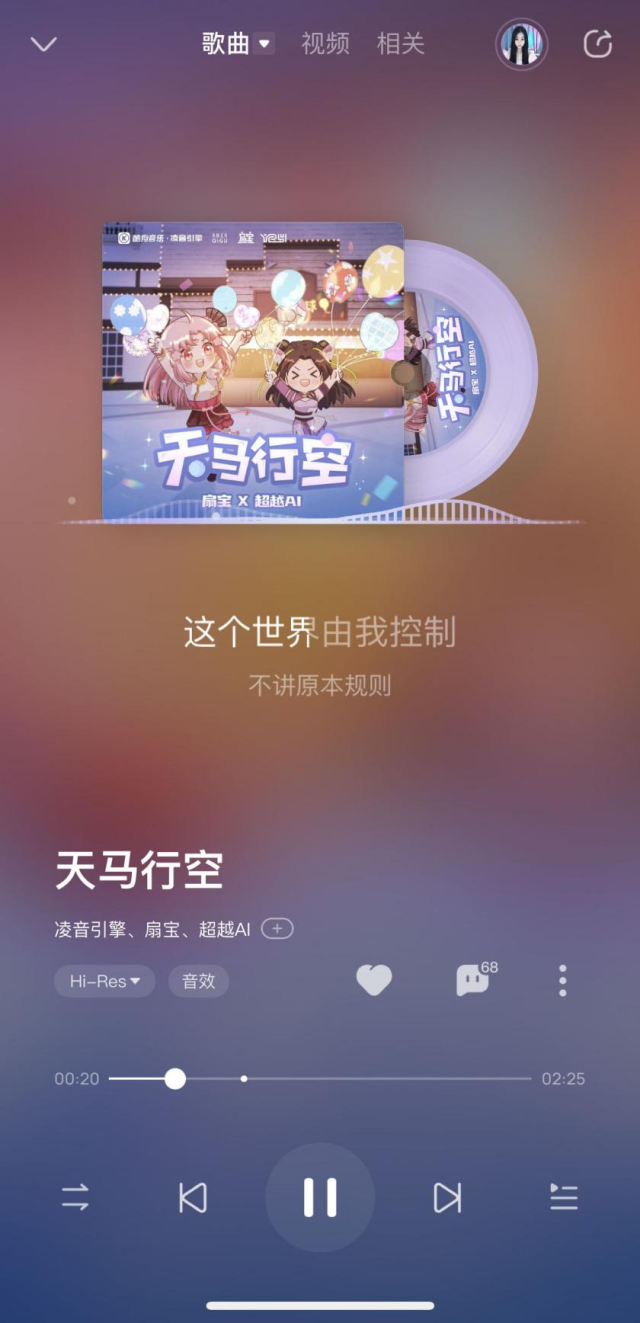This screenshot has height=1323, width=640.
Task: Switch to the 相关 tab
Action: pos(400,44)
